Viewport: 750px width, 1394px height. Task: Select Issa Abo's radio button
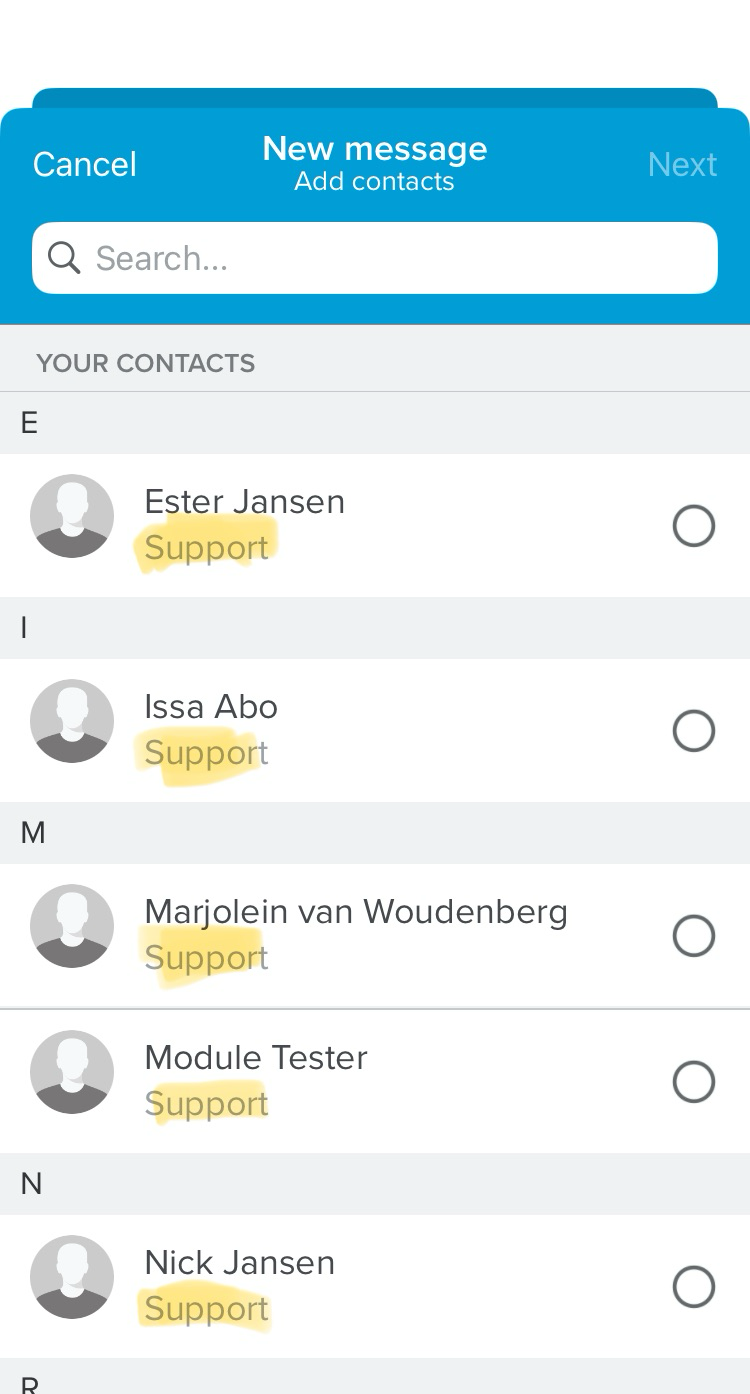tap(694, 731)
